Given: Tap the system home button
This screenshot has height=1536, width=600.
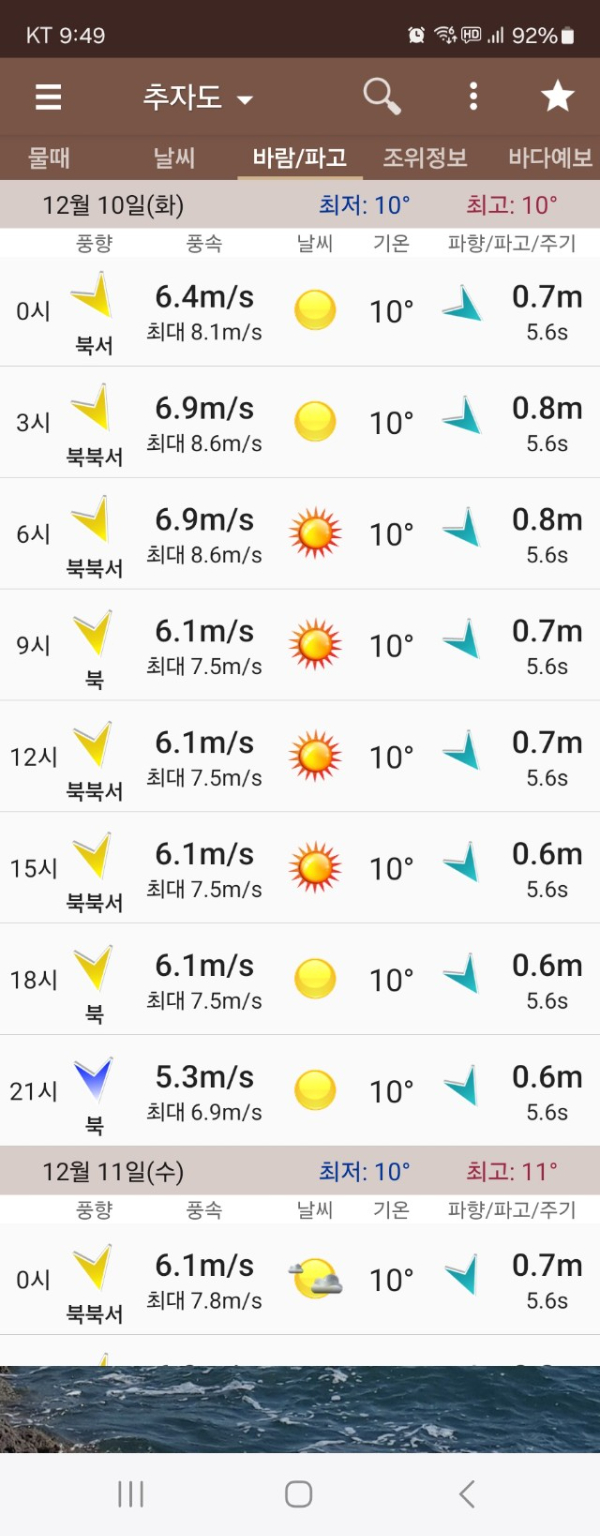Looking at the screenshot, I should pos(299,1494).
